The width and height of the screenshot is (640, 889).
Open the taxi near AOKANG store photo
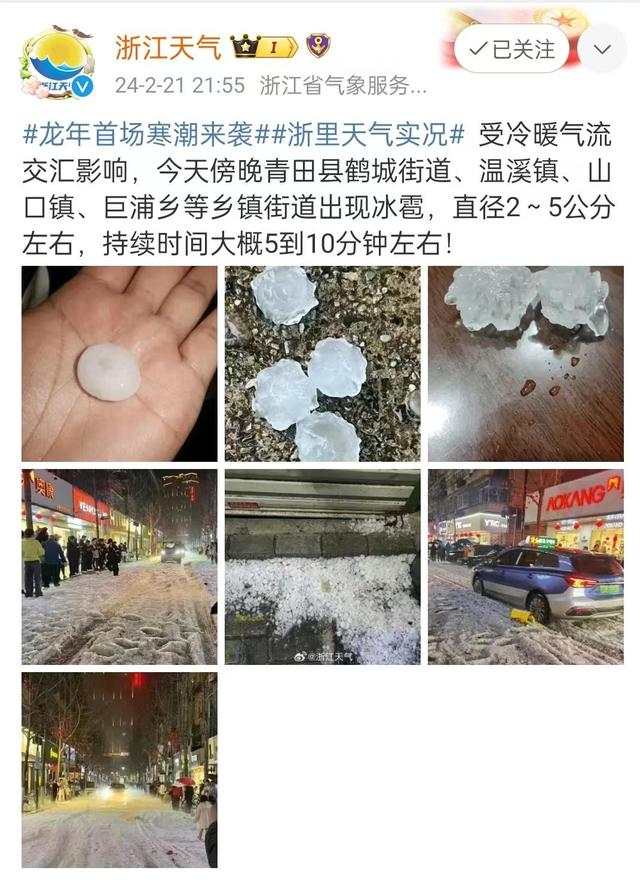tap(525, 567)
